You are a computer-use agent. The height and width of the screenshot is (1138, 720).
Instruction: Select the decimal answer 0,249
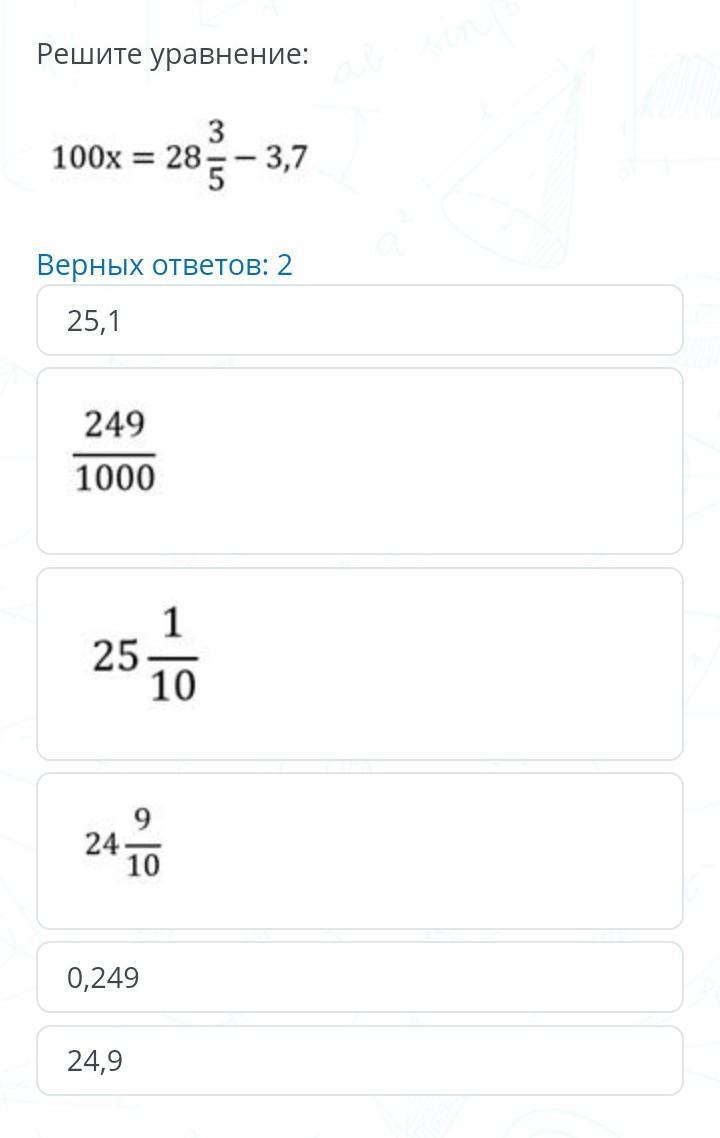coord(359,977)
